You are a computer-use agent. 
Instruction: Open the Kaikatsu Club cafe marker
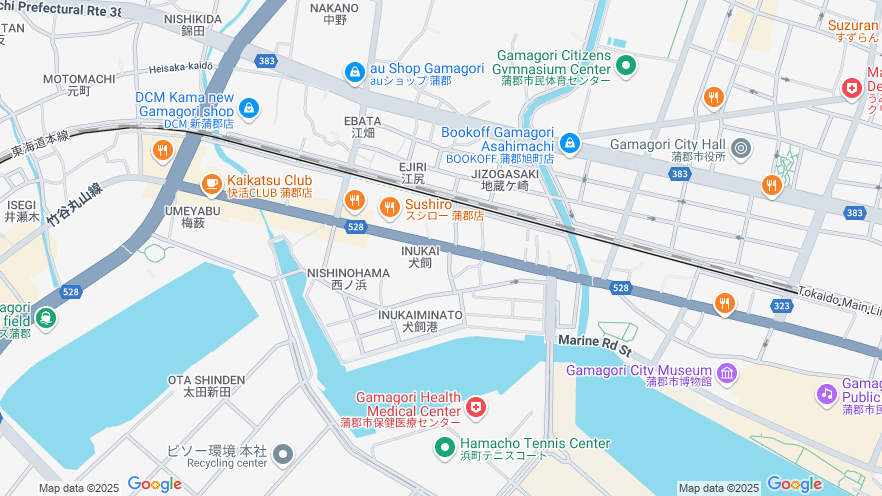(211, 185)
